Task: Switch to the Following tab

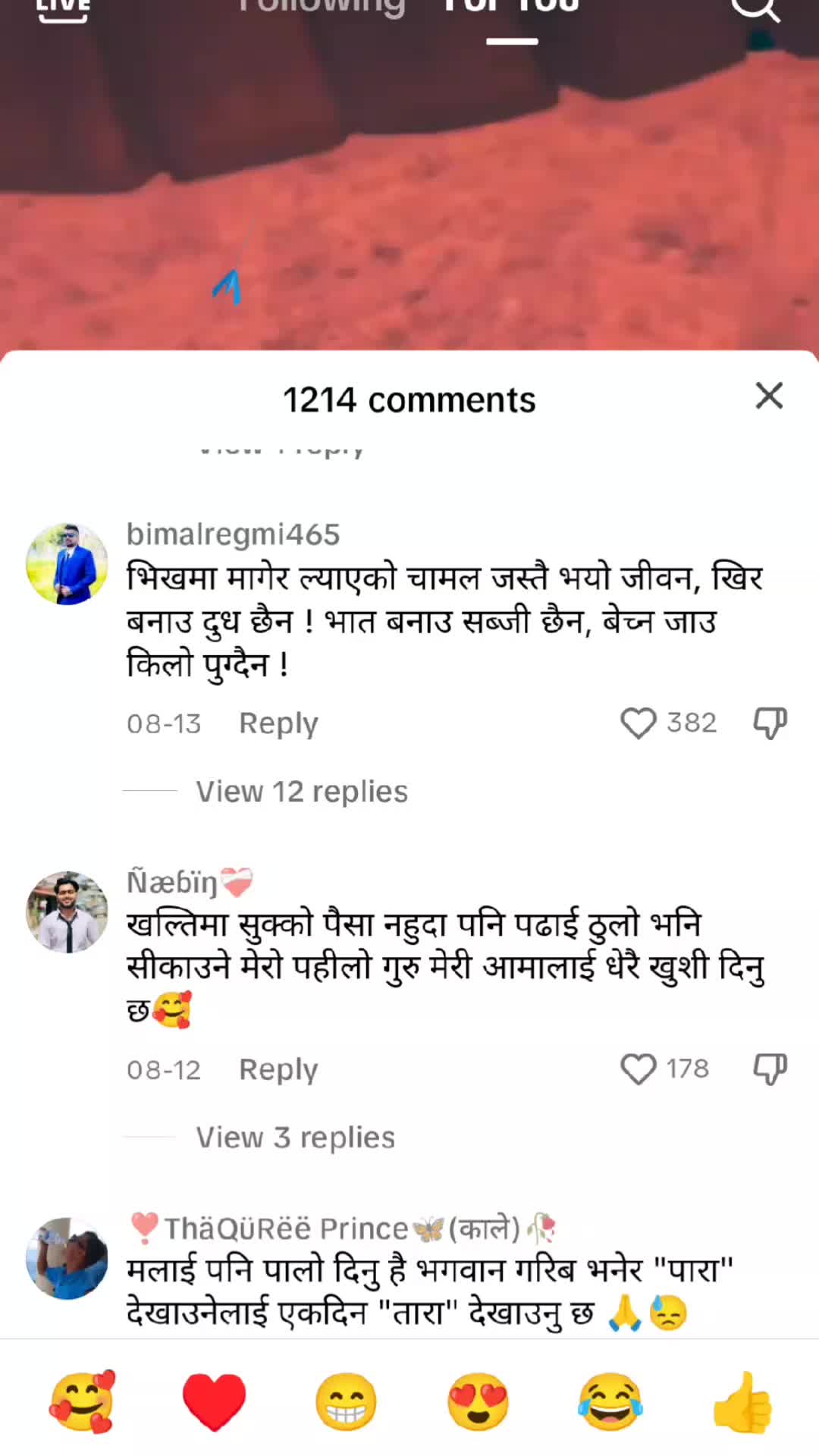Action: click(x=322, y=8)
